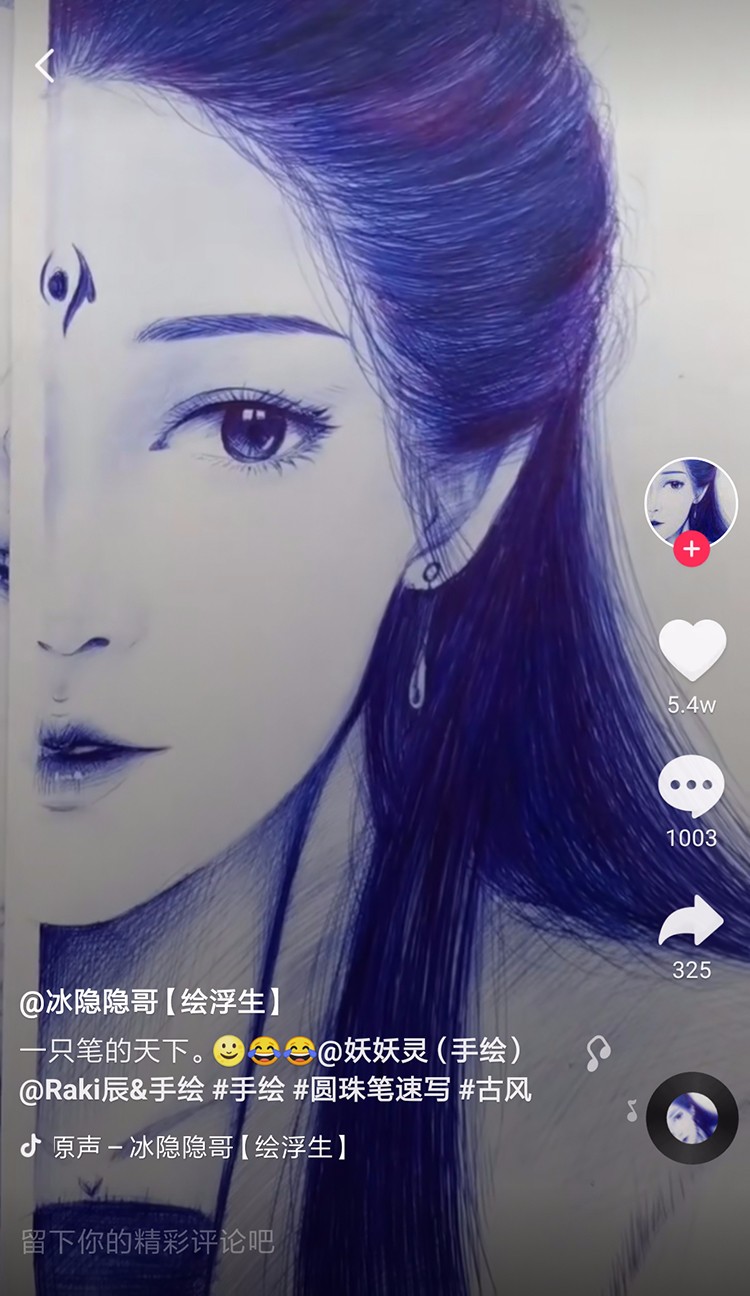Open @冰隐隐哥【绘浮生】username link
This screenshot has width=750, height=1296.
point(151,1001)
